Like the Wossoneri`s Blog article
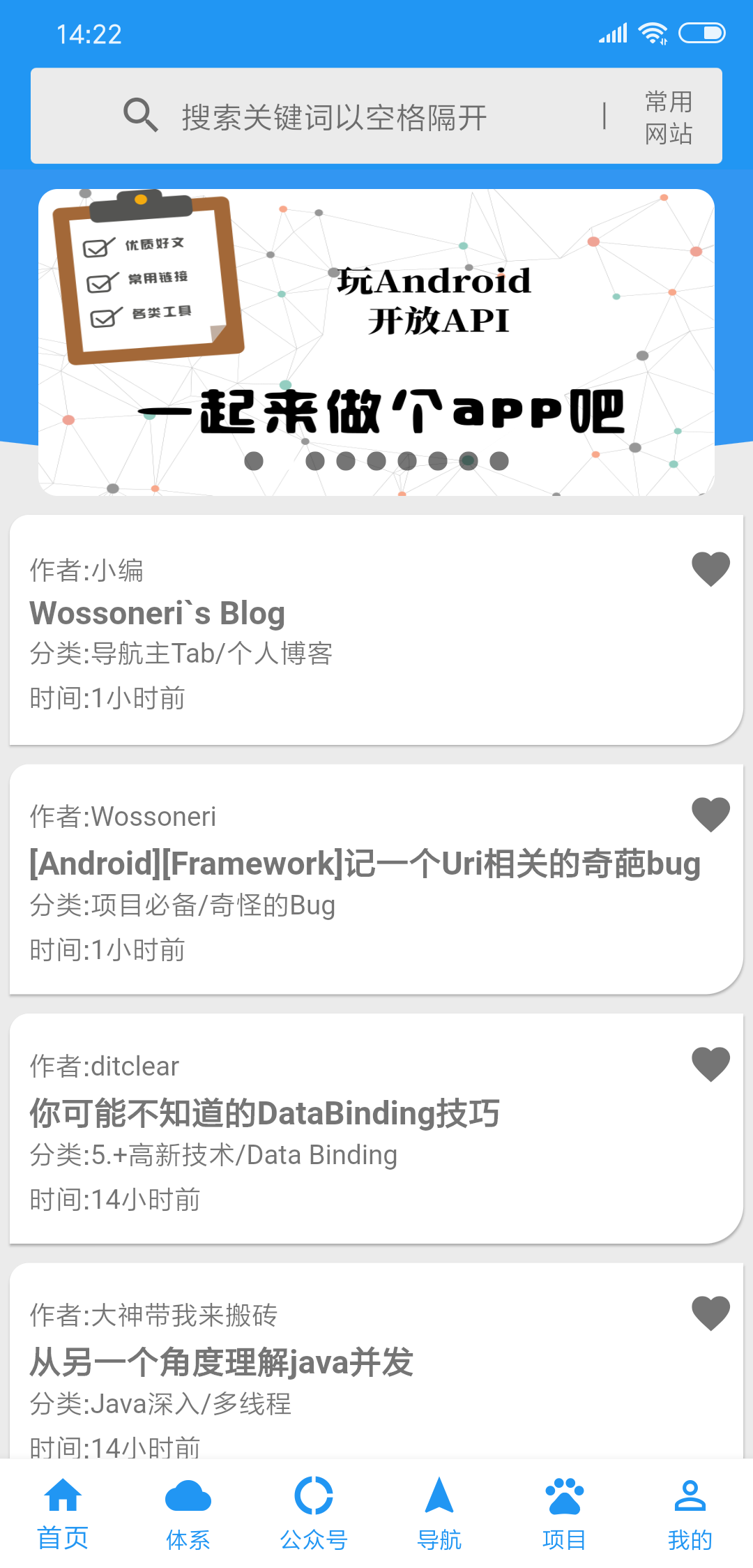Viewport: 753px width, 1568px height. coord(710,568)
